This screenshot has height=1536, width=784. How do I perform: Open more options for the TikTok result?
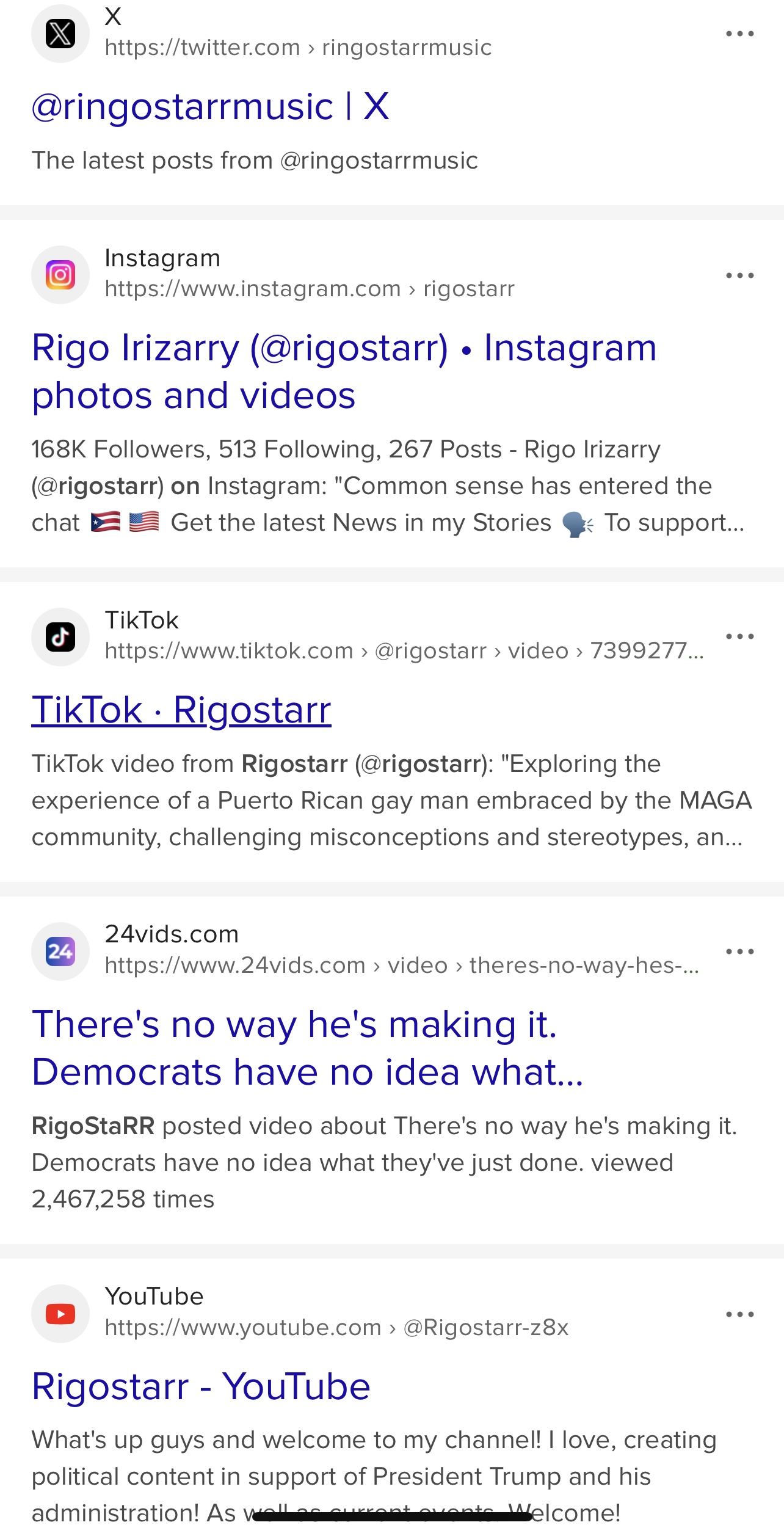(739, 636)
